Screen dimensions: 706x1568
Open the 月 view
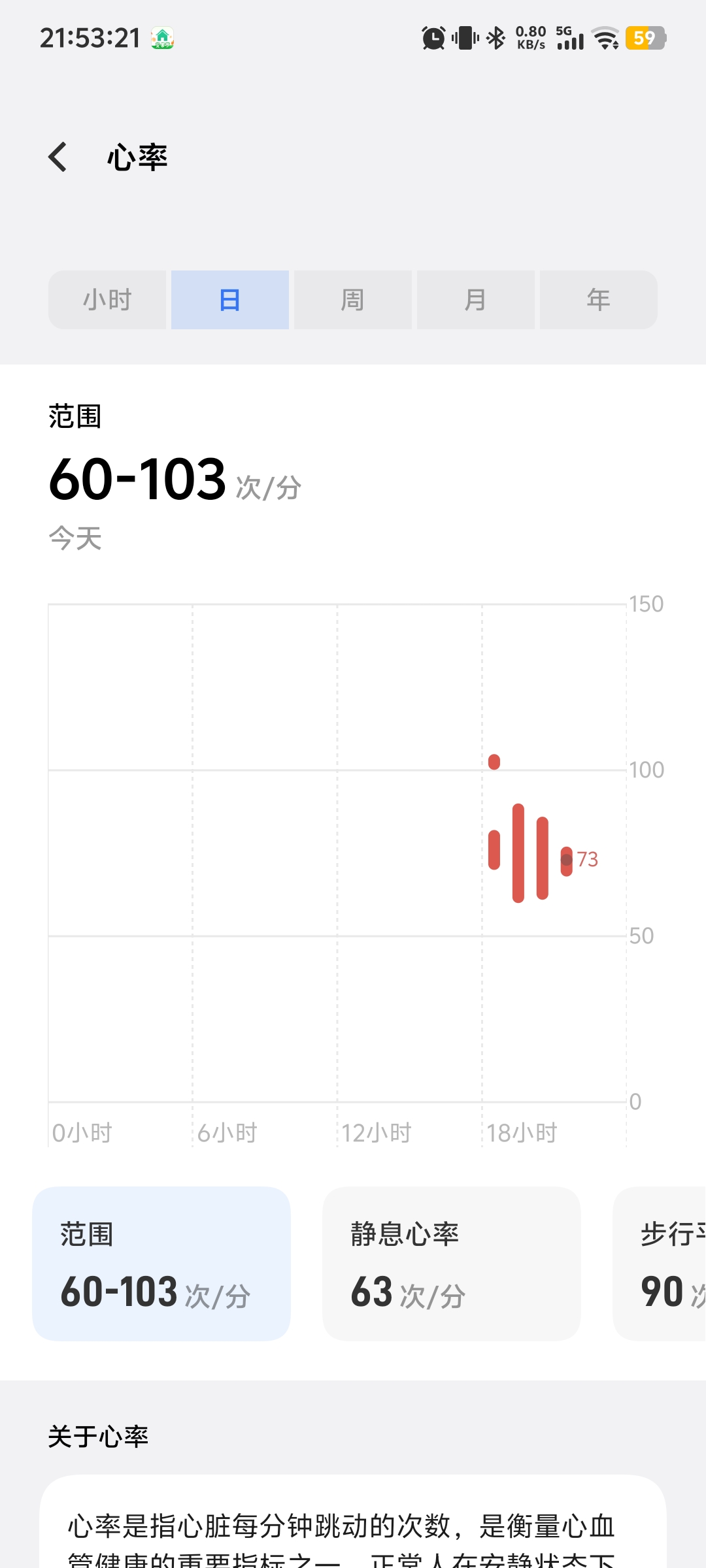[x=476, y=300]
